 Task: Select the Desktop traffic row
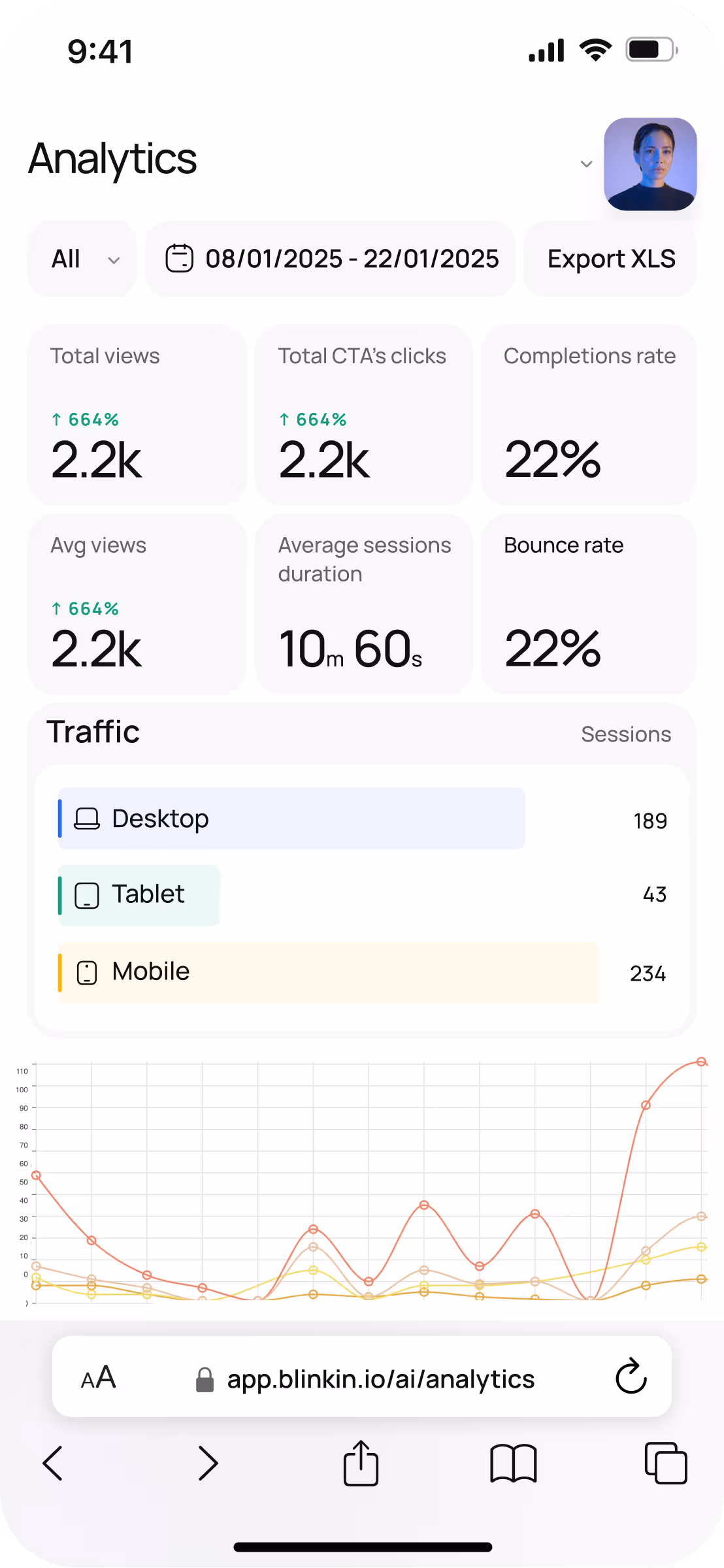[x=363, y=819]
